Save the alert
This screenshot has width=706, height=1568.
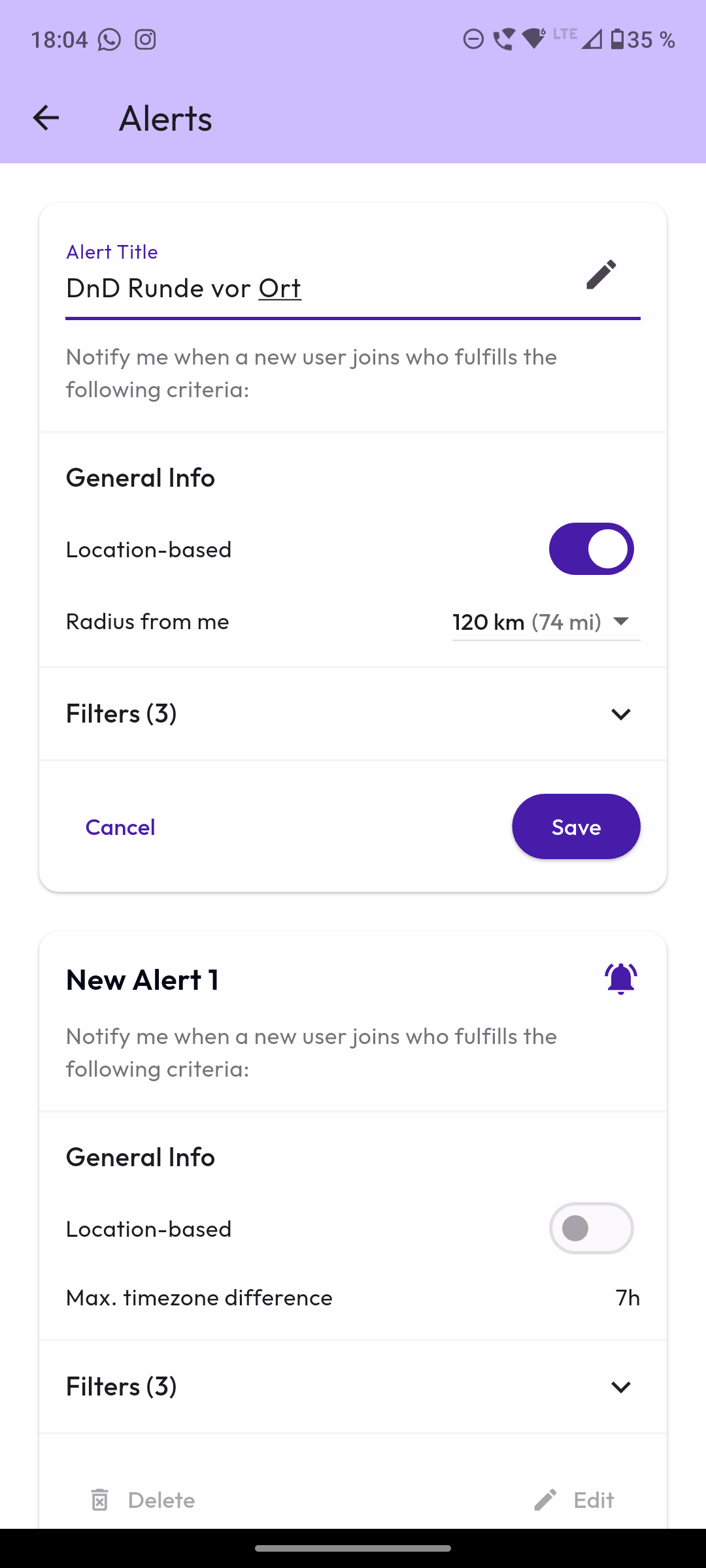tap(576, 826)
